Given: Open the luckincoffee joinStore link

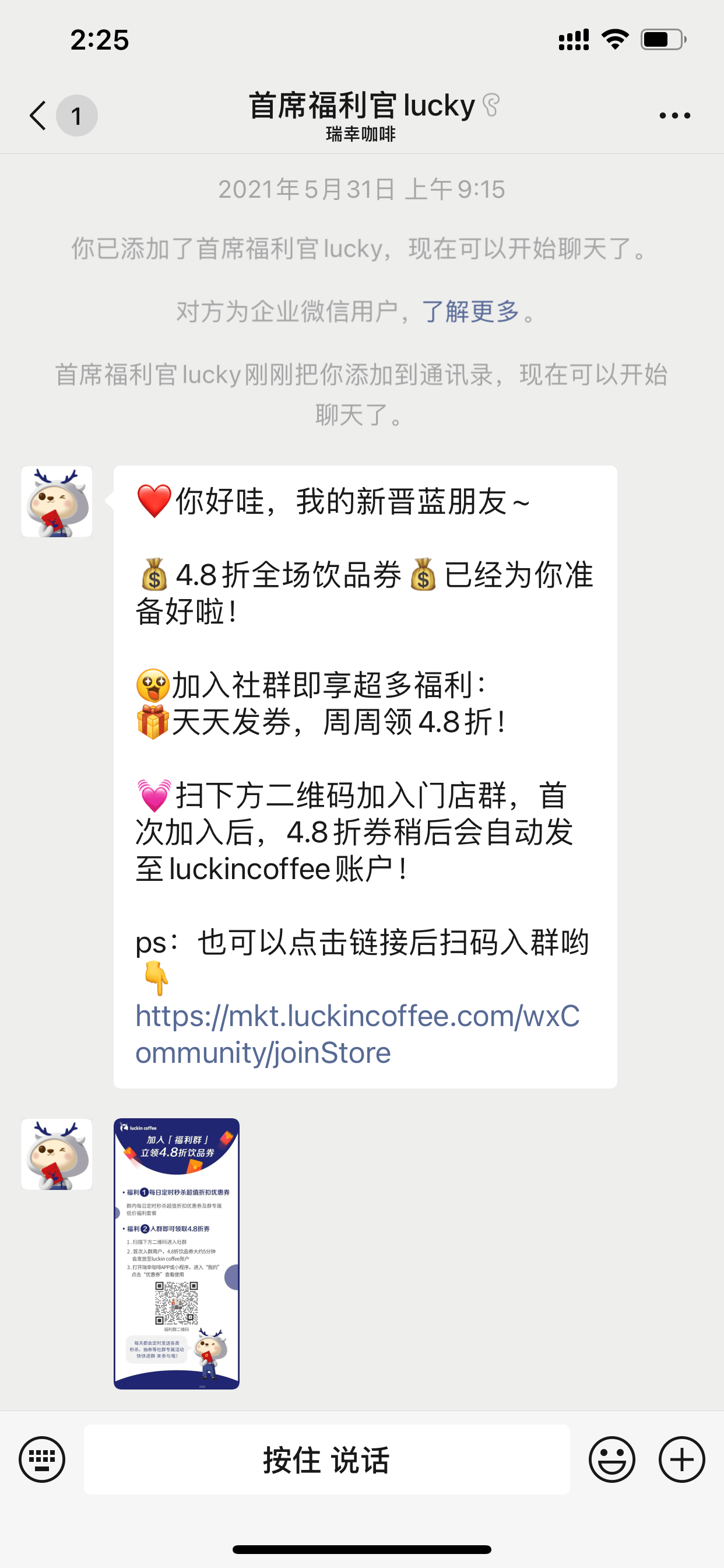Looking at the screenshot, I should [x=357, y=1034].
